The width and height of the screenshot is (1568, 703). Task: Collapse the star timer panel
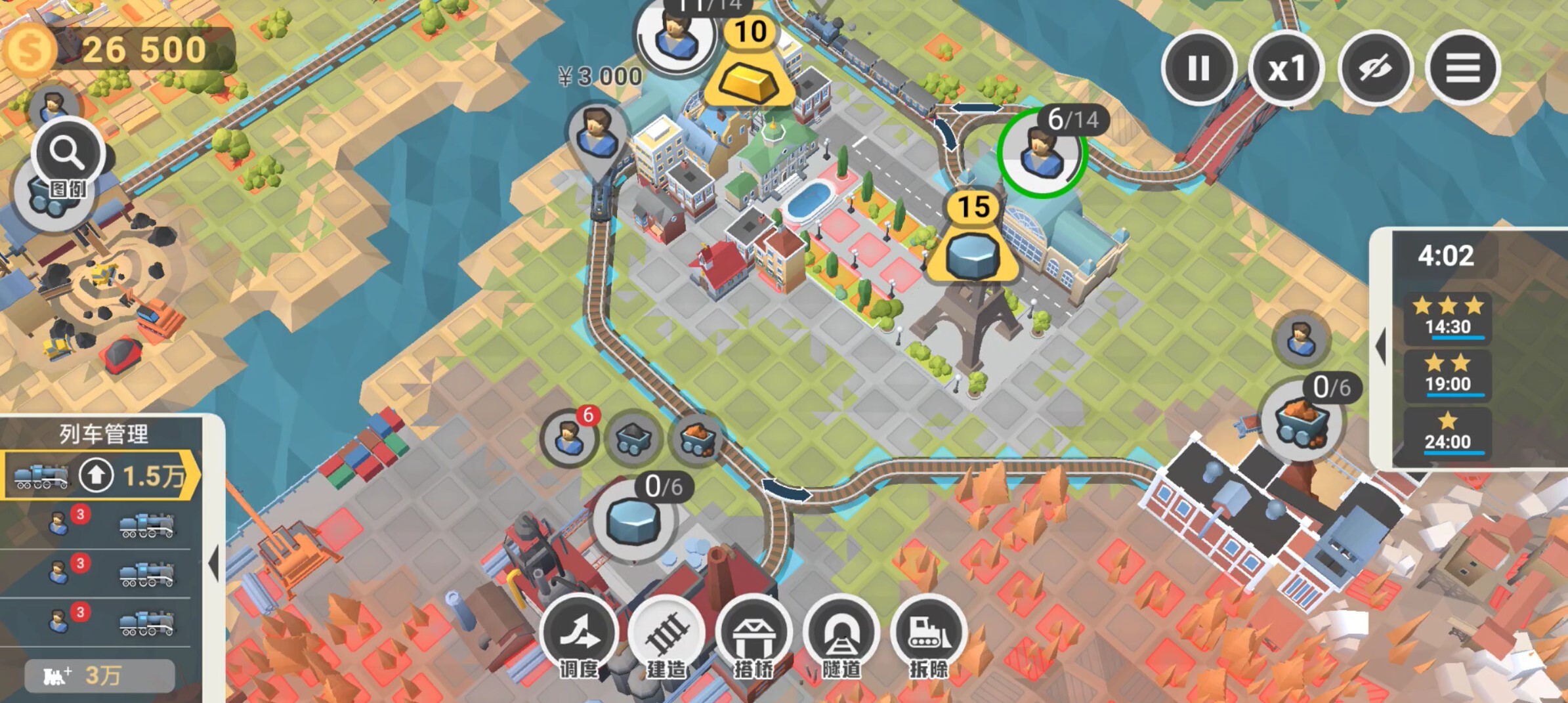tap(1381, 347)
